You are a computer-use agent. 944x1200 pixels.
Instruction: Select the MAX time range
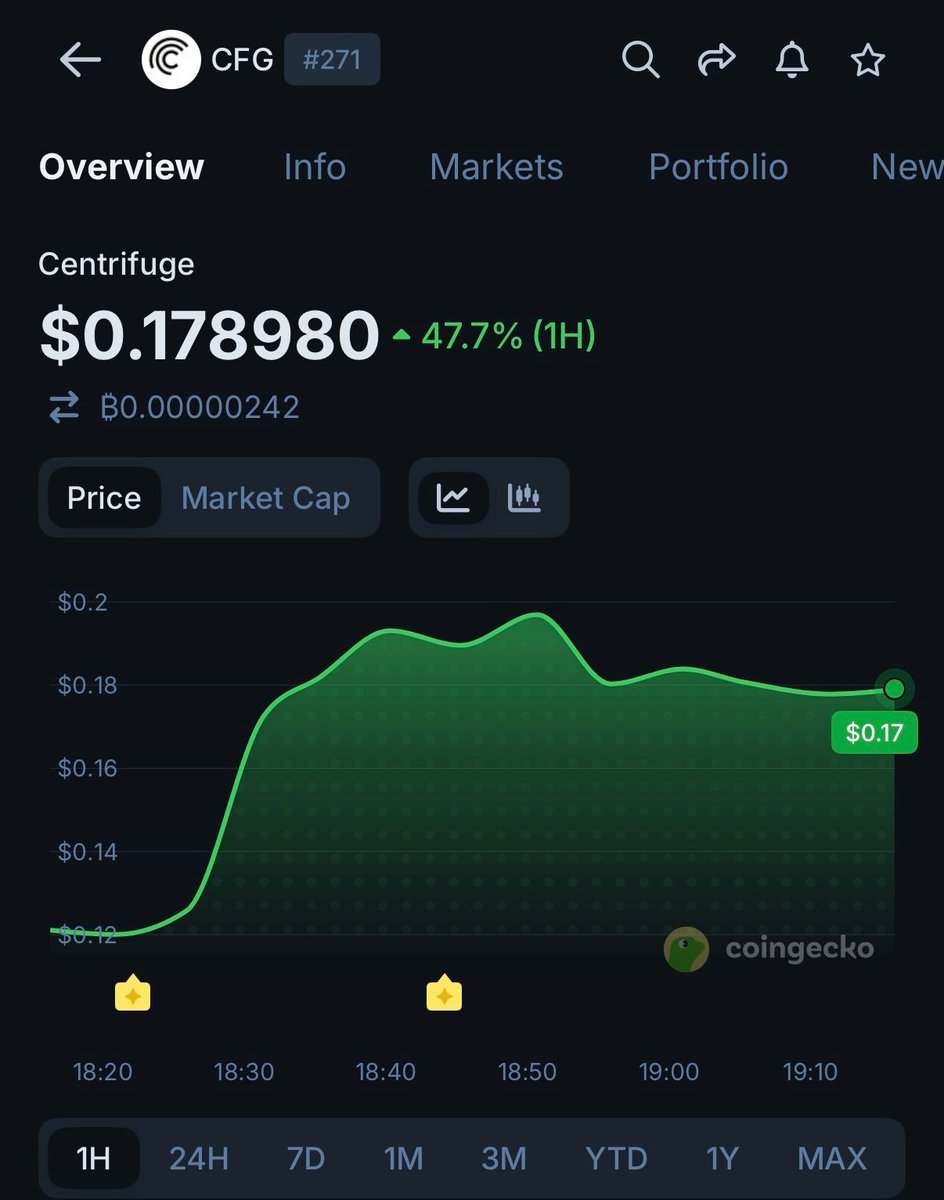(832, 1159)
